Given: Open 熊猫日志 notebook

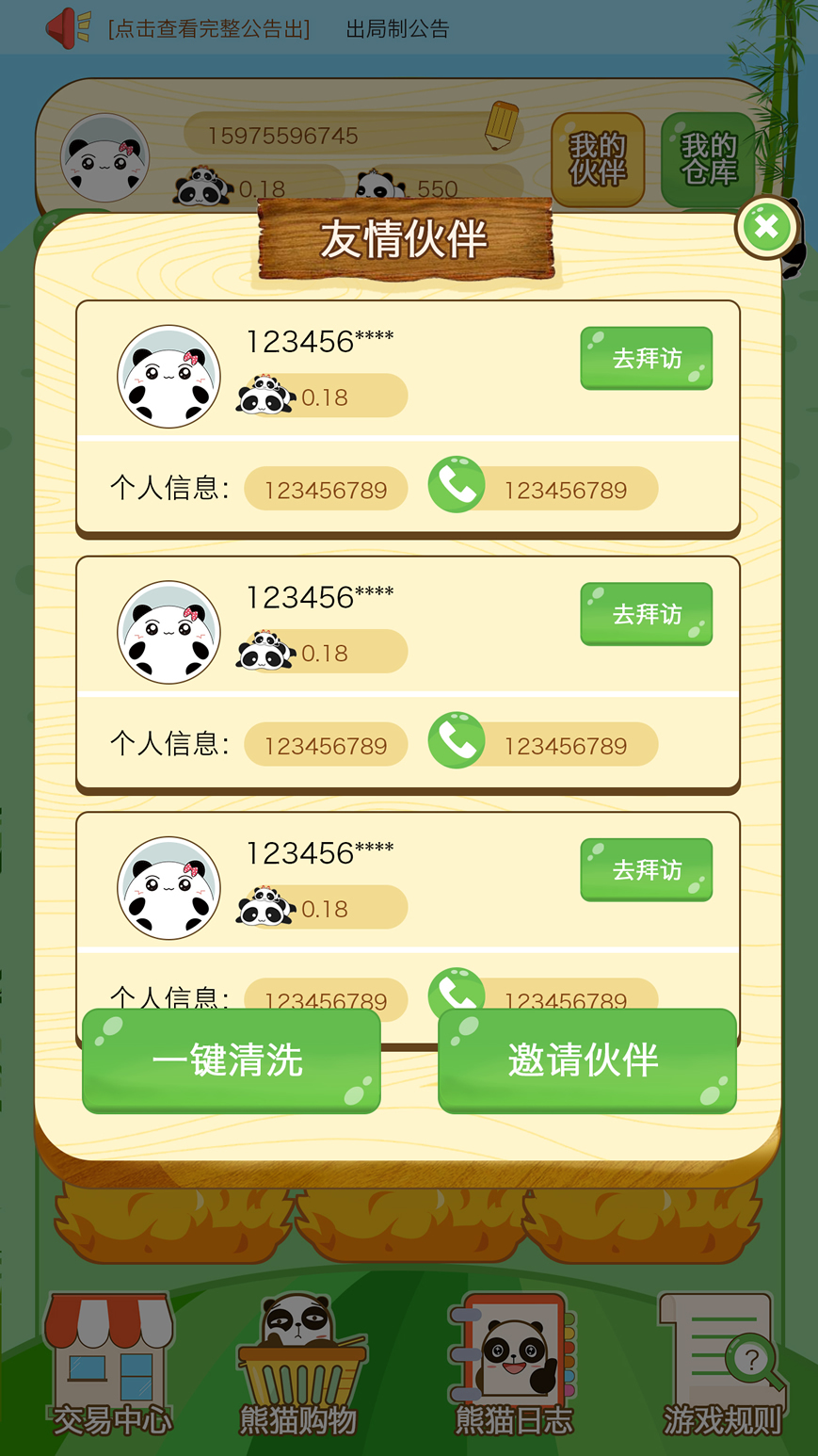Looking at the screenshot, I should tap(514, 1366).
